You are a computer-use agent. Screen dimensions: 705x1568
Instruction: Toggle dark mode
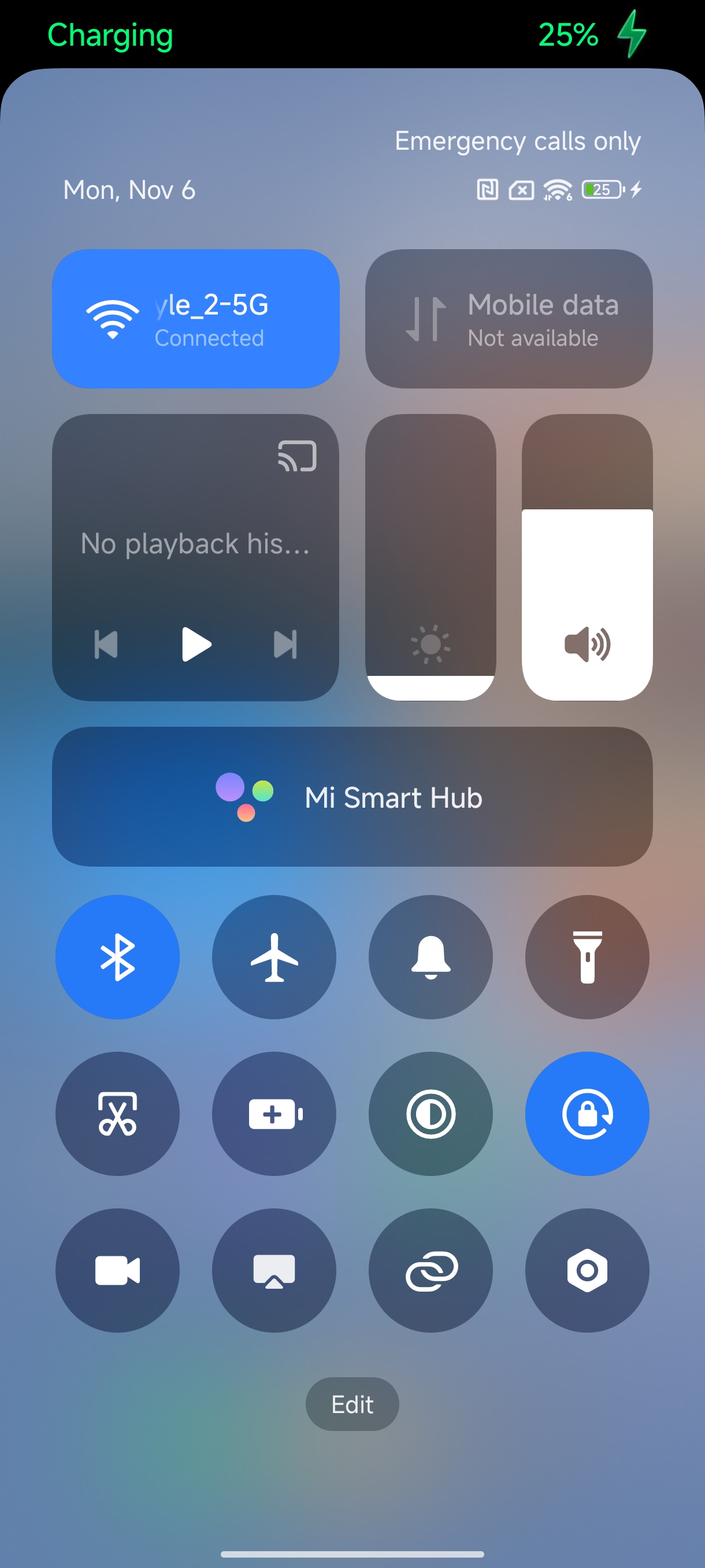point(431,1114)
